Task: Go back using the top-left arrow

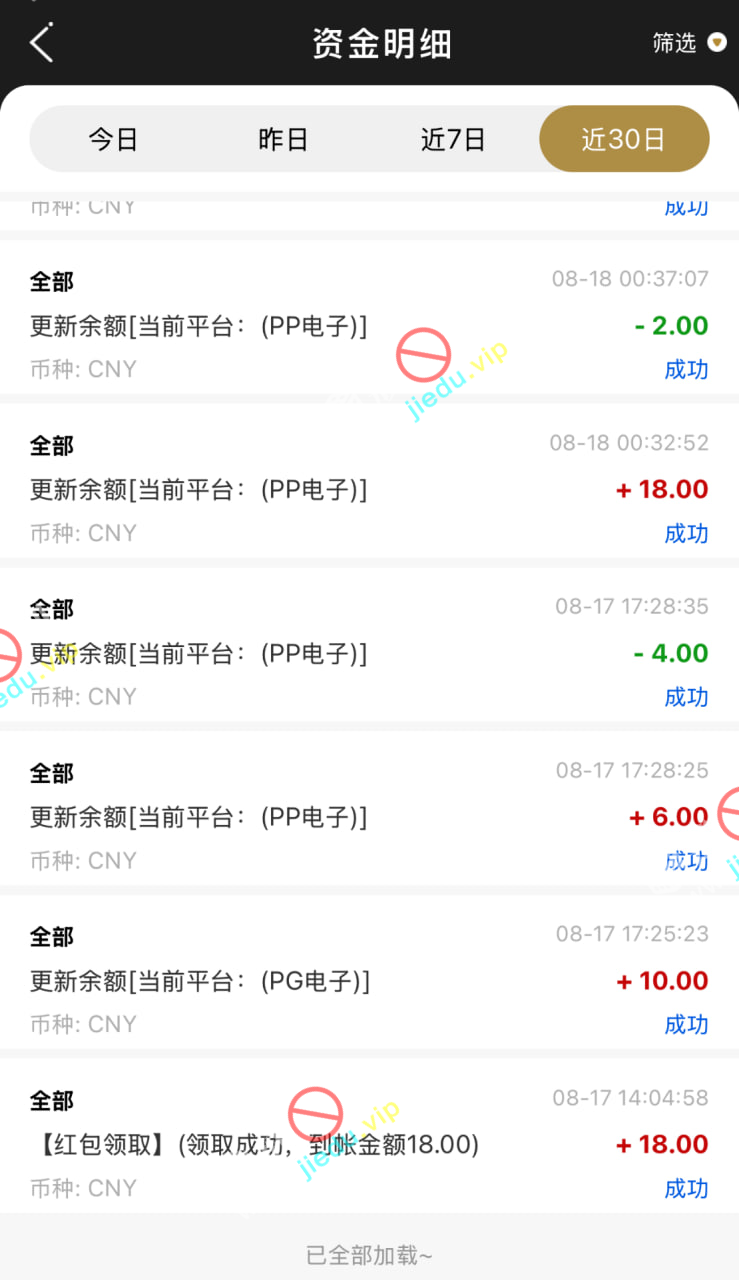Action: coord(41,44)
